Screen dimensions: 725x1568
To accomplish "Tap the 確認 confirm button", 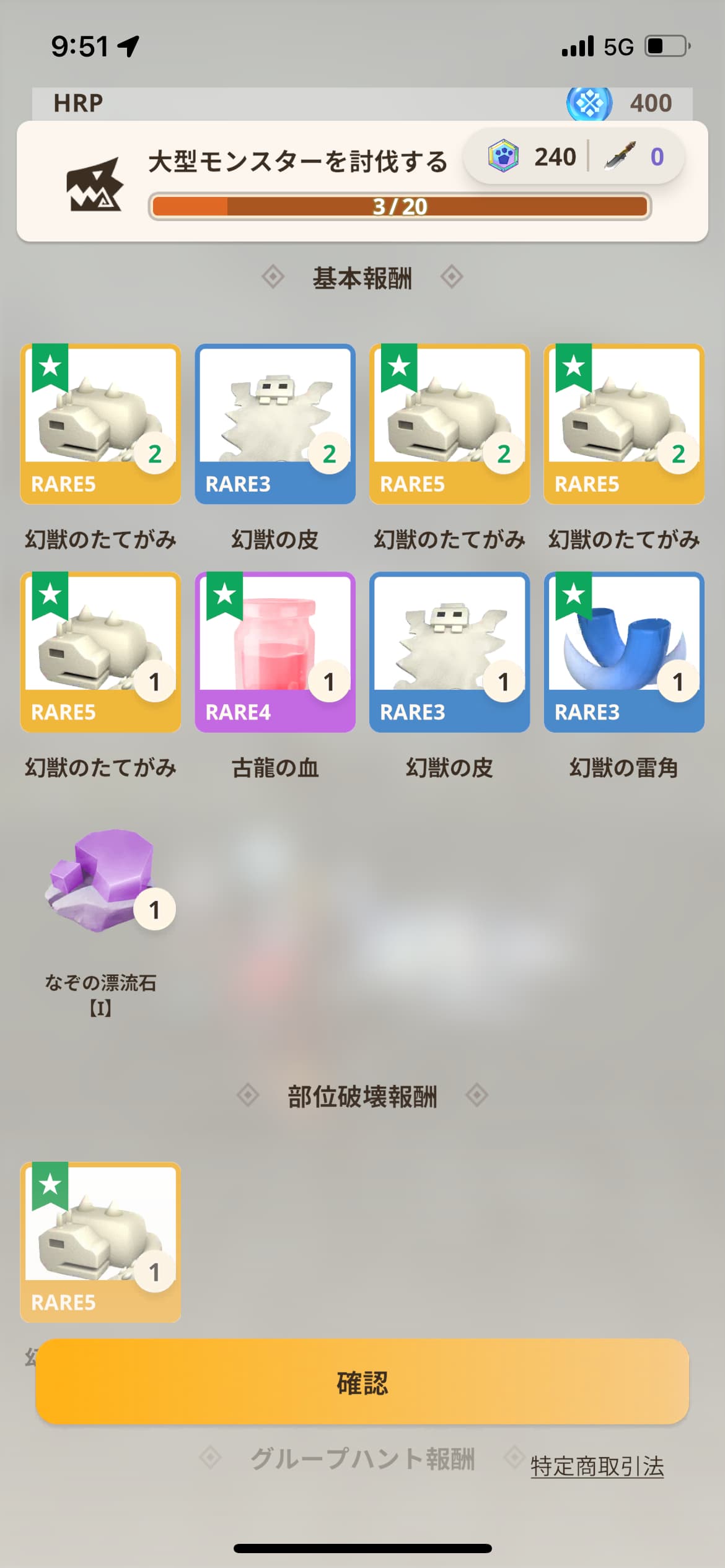I will coord(362,1382).
